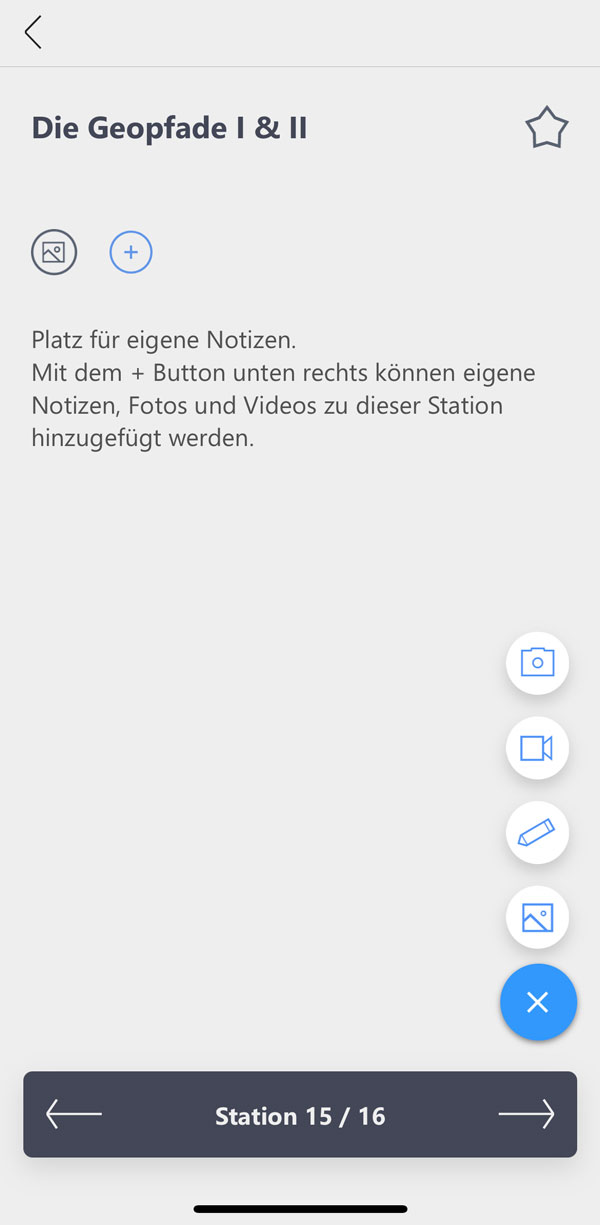Go back using the top-left arrow
Screen dimensions: 600x1225
34,32
